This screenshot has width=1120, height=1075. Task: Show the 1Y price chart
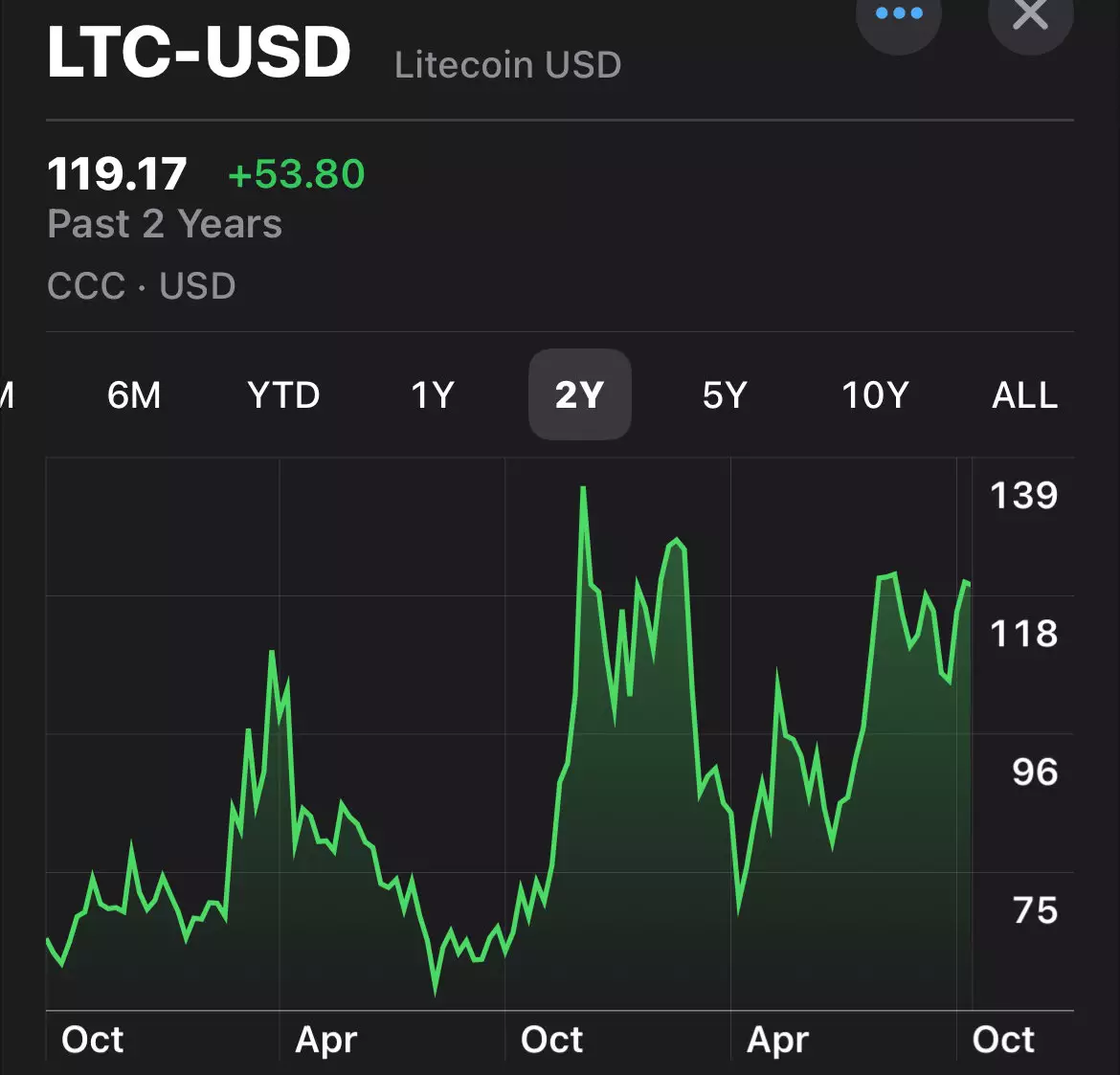[x=432, y=394]
